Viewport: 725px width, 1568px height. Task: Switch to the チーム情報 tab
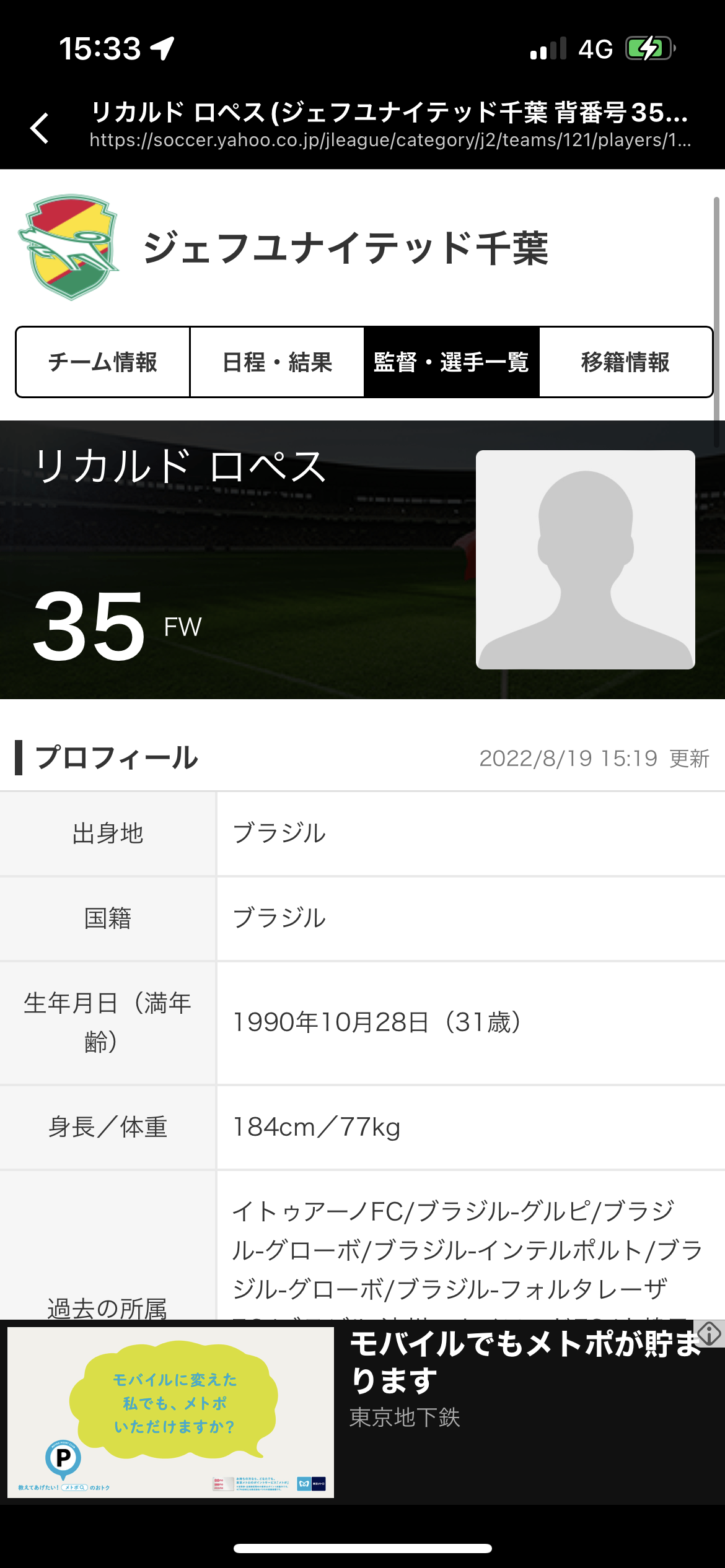coord(103,362)
